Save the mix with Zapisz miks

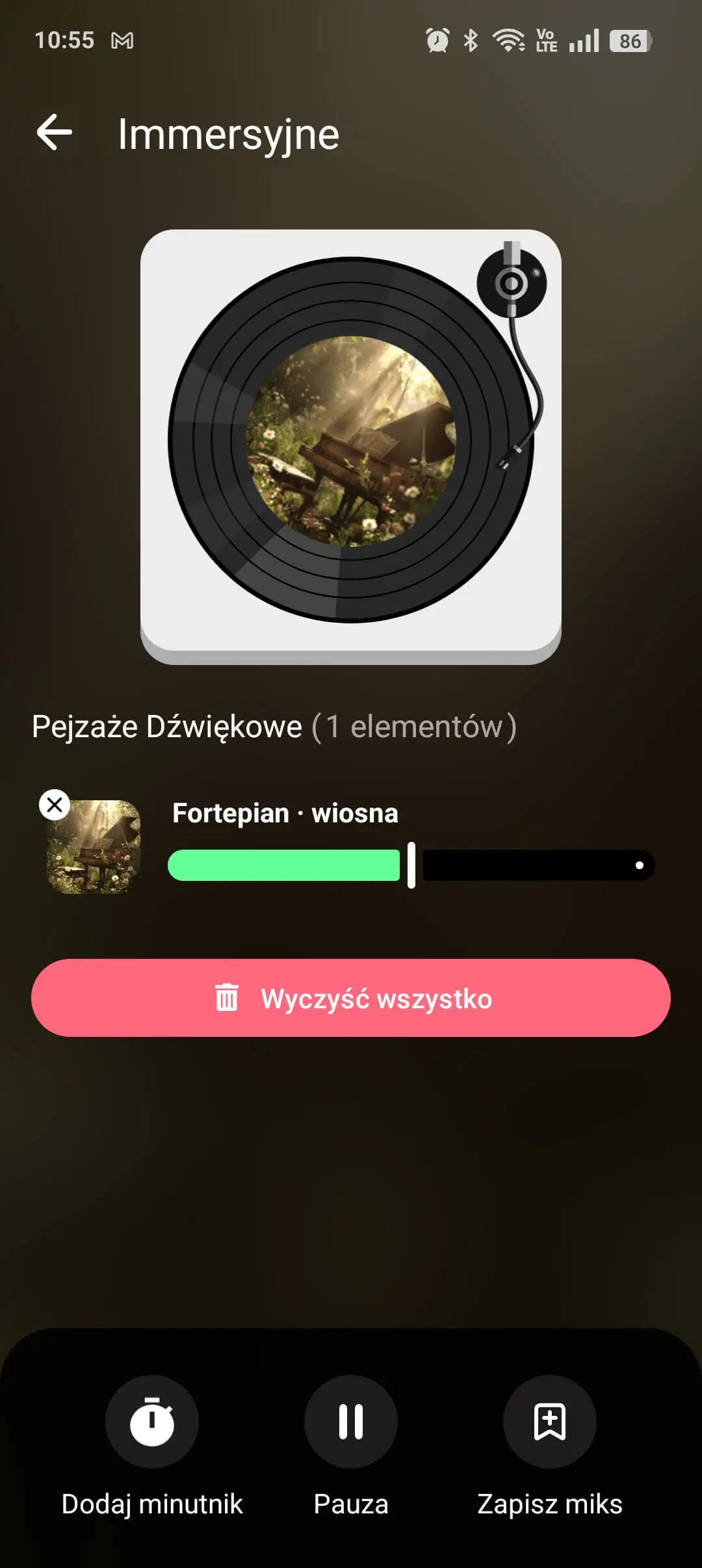[x=549, y=1421]
